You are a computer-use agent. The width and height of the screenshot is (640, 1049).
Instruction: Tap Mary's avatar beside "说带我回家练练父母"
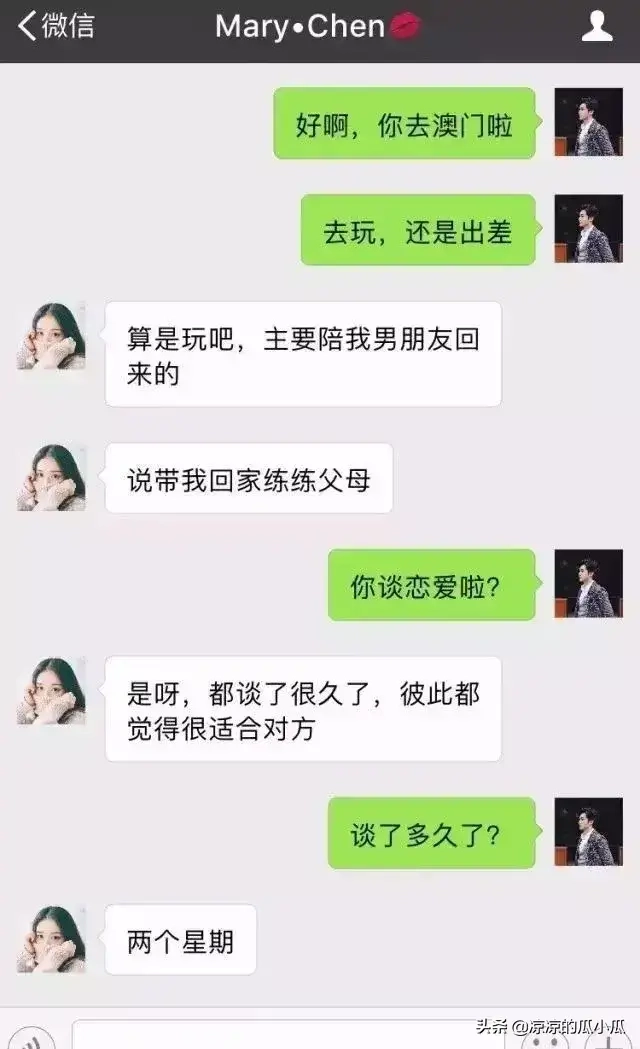51,478
